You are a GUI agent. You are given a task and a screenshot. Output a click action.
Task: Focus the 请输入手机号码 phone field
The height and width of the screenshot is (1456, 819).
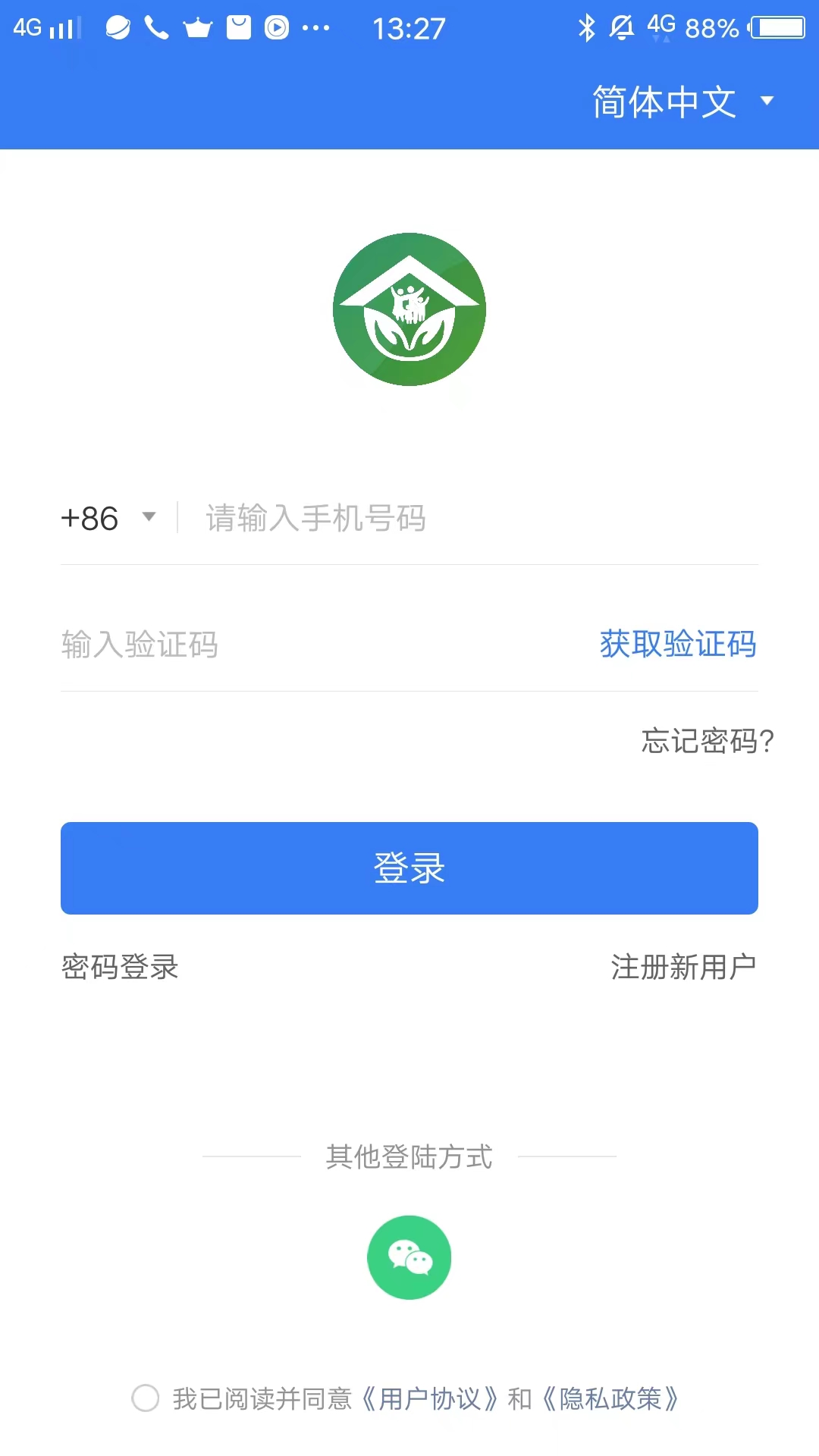coord(470,519)
